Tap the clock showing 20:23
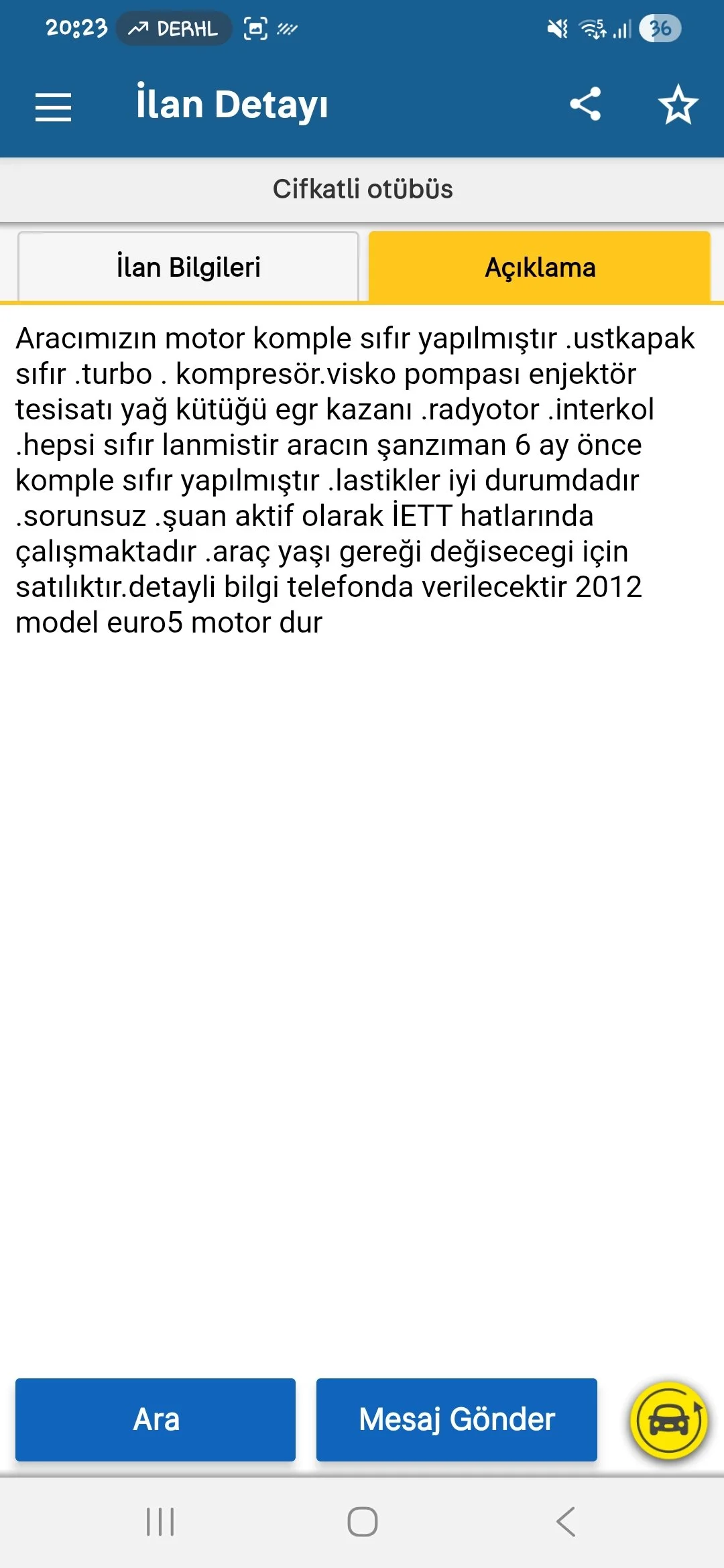Screen dimensions: 724x1568 76,28
